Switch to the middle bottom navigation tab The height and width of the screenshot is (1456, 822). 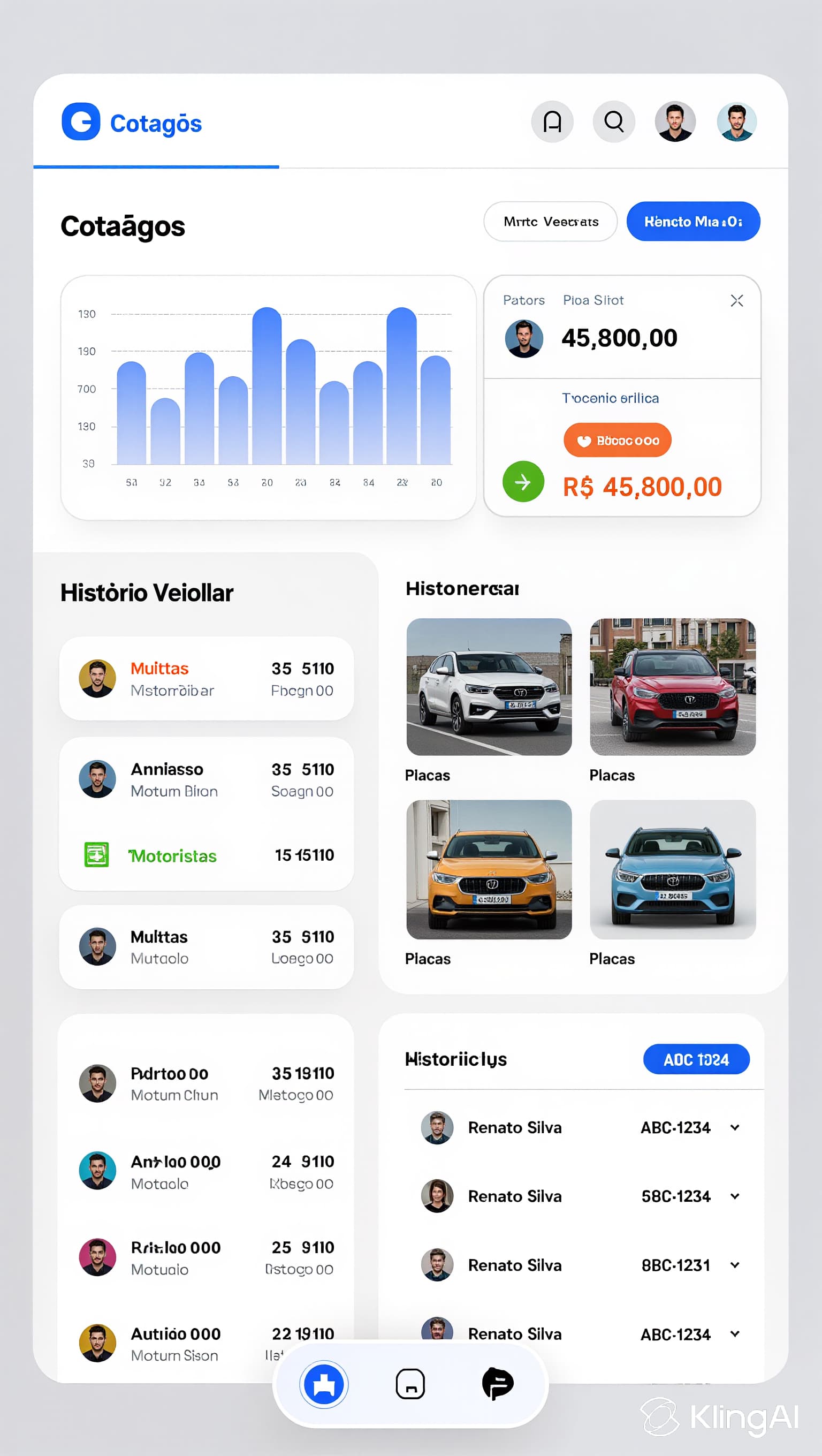point(410,1385)
